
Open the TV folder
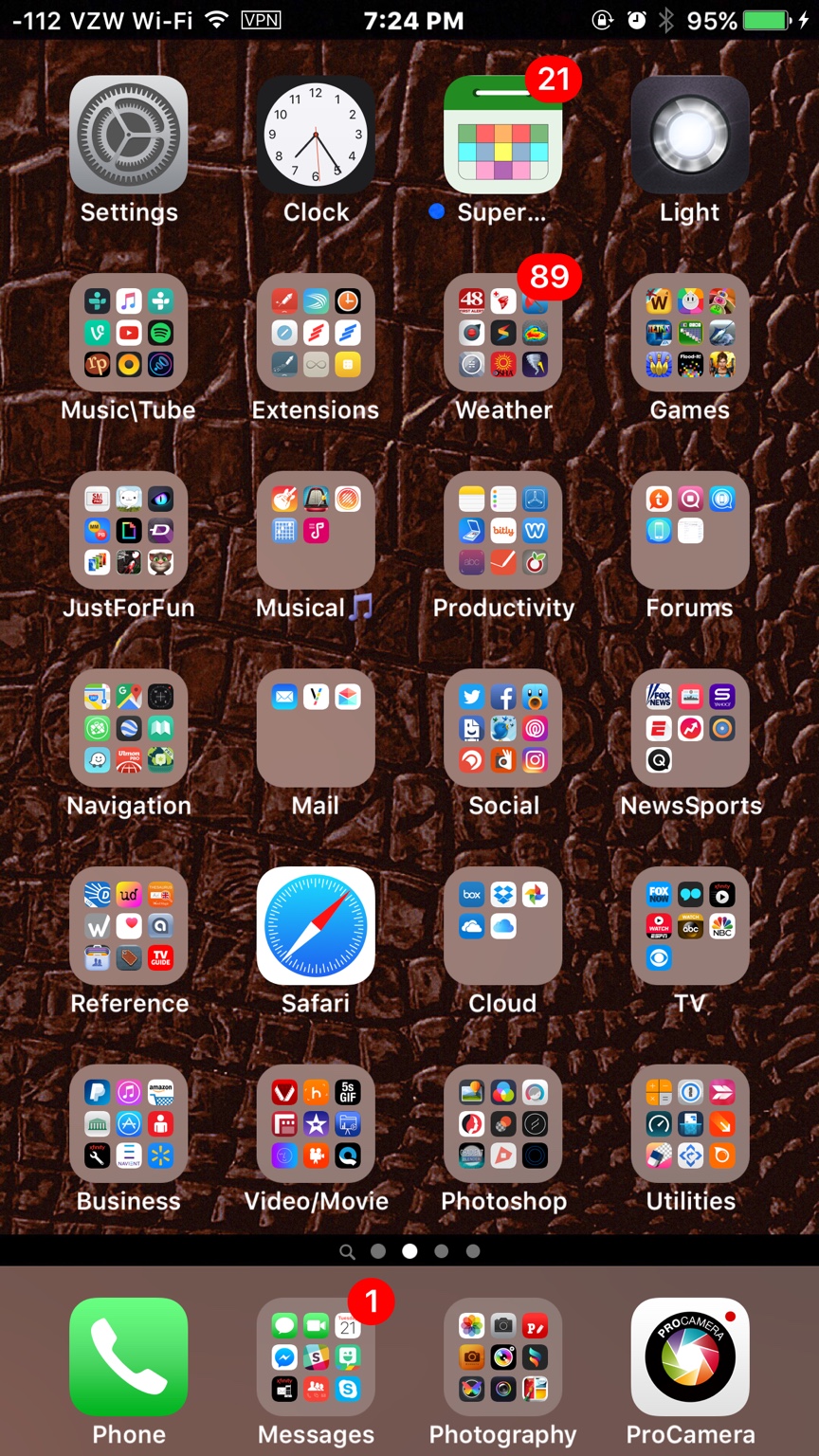690,925
